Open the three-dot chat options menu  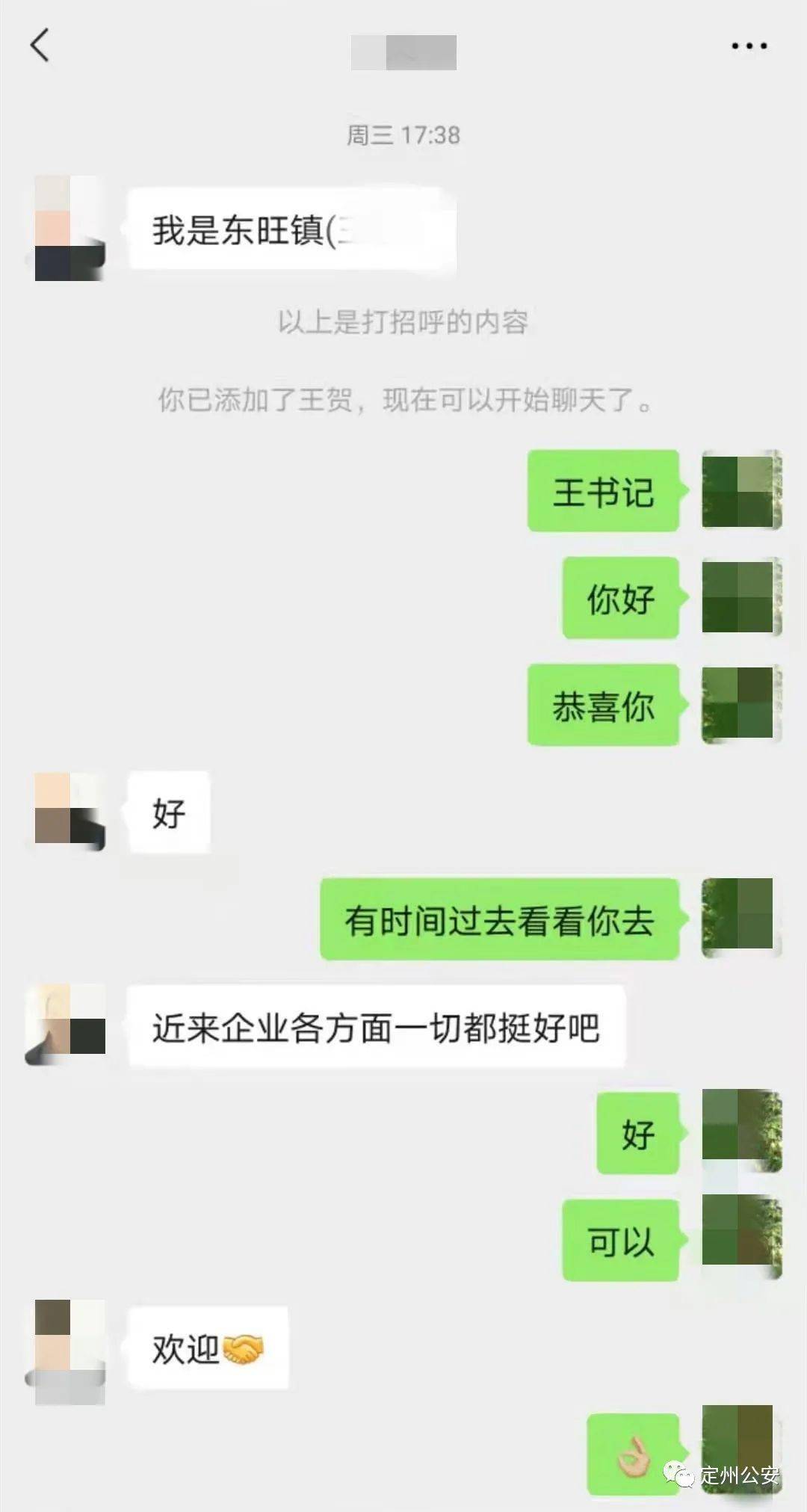[749, 46]
